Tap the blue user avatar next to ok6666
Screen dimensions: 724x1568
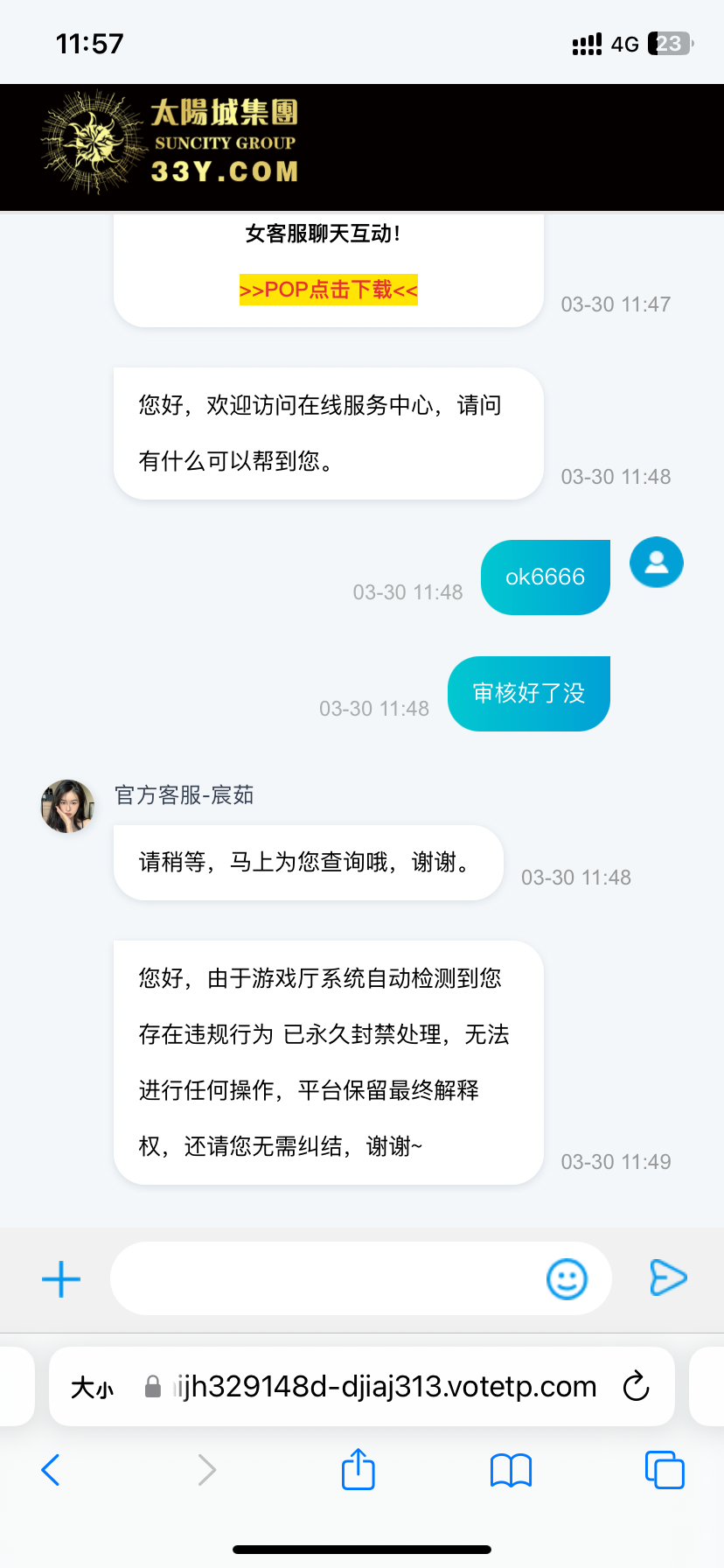pyautogui.click(x=656, y=562)
